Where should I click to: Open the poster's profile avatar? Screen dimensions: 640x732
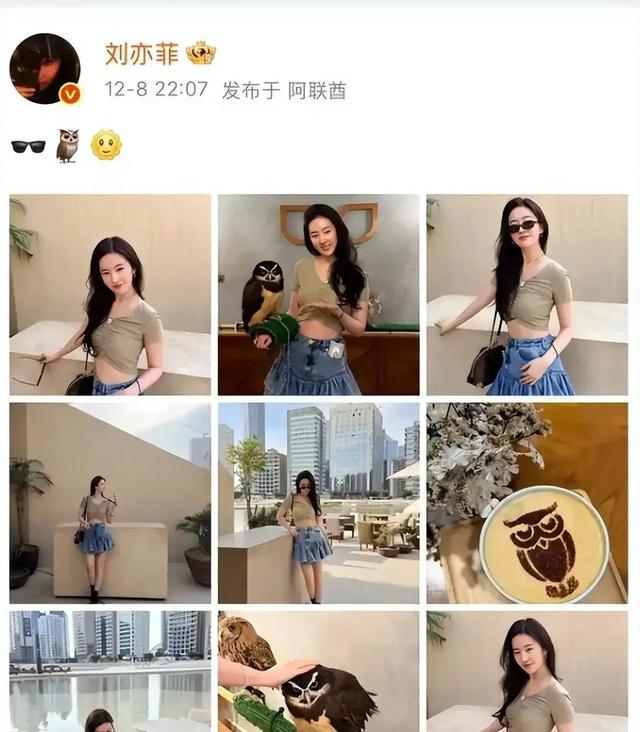[45, 68]
